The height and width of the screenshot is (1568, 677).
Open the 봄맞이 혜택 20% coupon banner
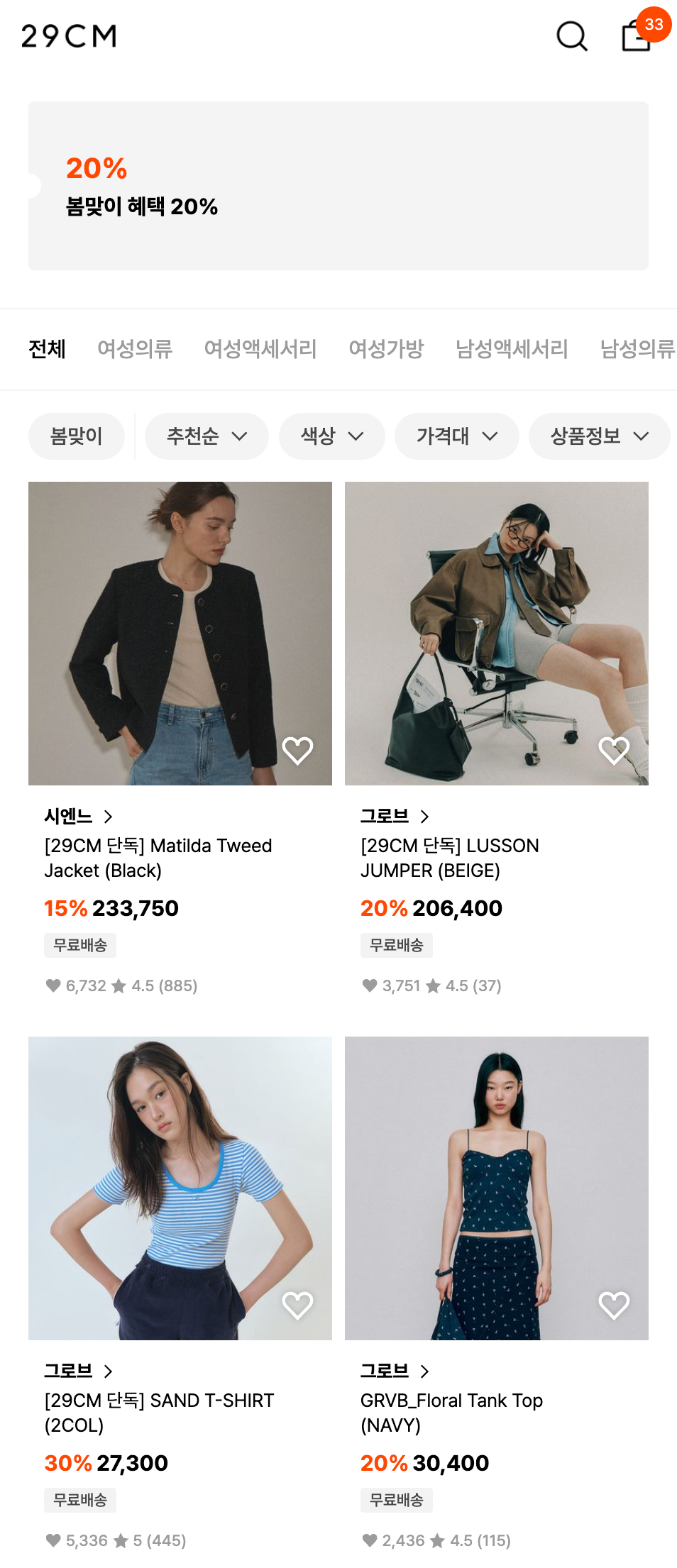(338, 186)
